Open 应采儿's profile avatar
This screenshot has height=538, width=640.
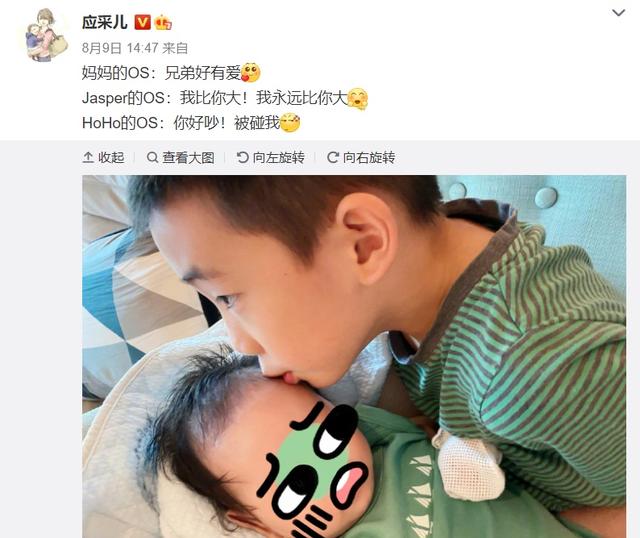46,35
